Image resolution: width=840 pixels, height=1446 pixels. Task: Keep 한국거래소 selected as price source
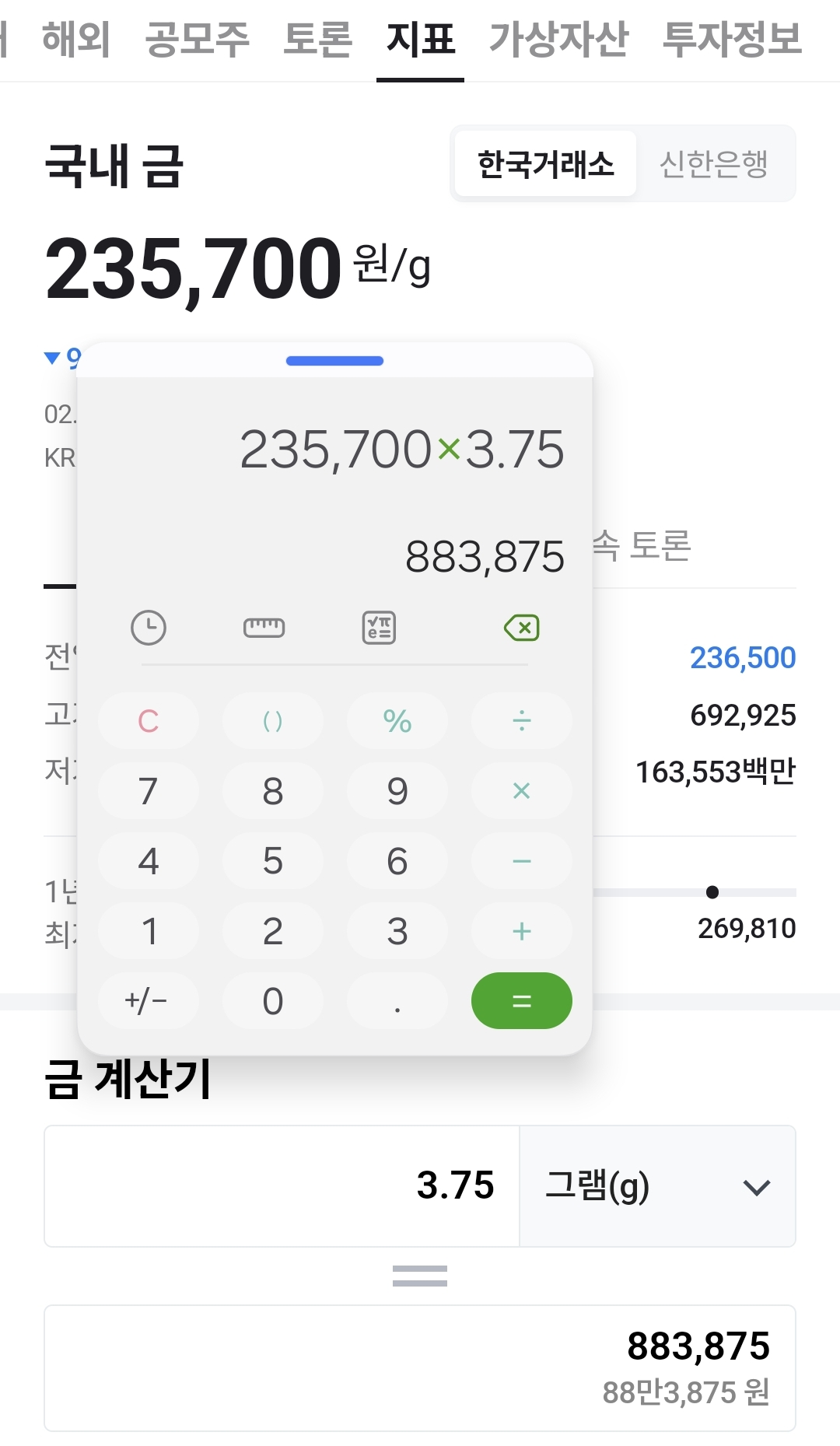(x=545, y=164)
